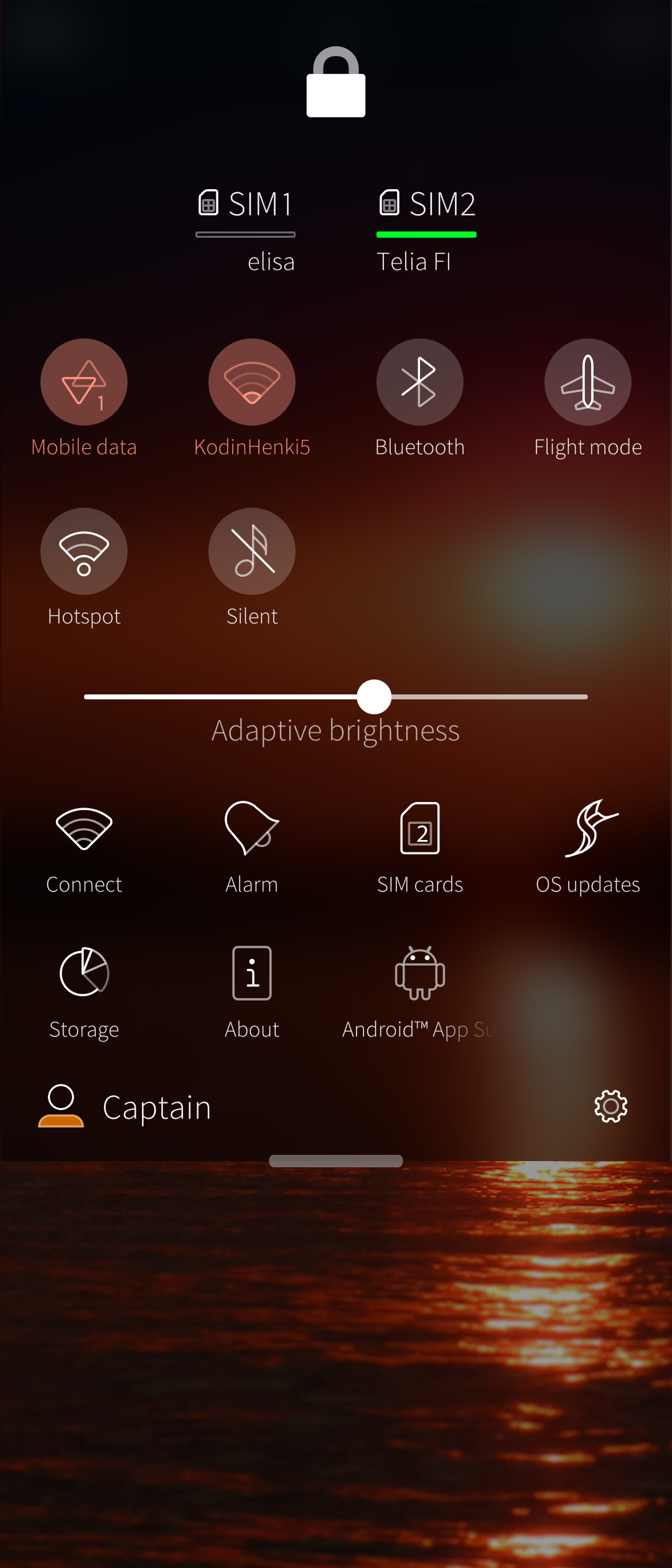
Task: Turn on the Hotspot
Action: (x=84, y=552)
